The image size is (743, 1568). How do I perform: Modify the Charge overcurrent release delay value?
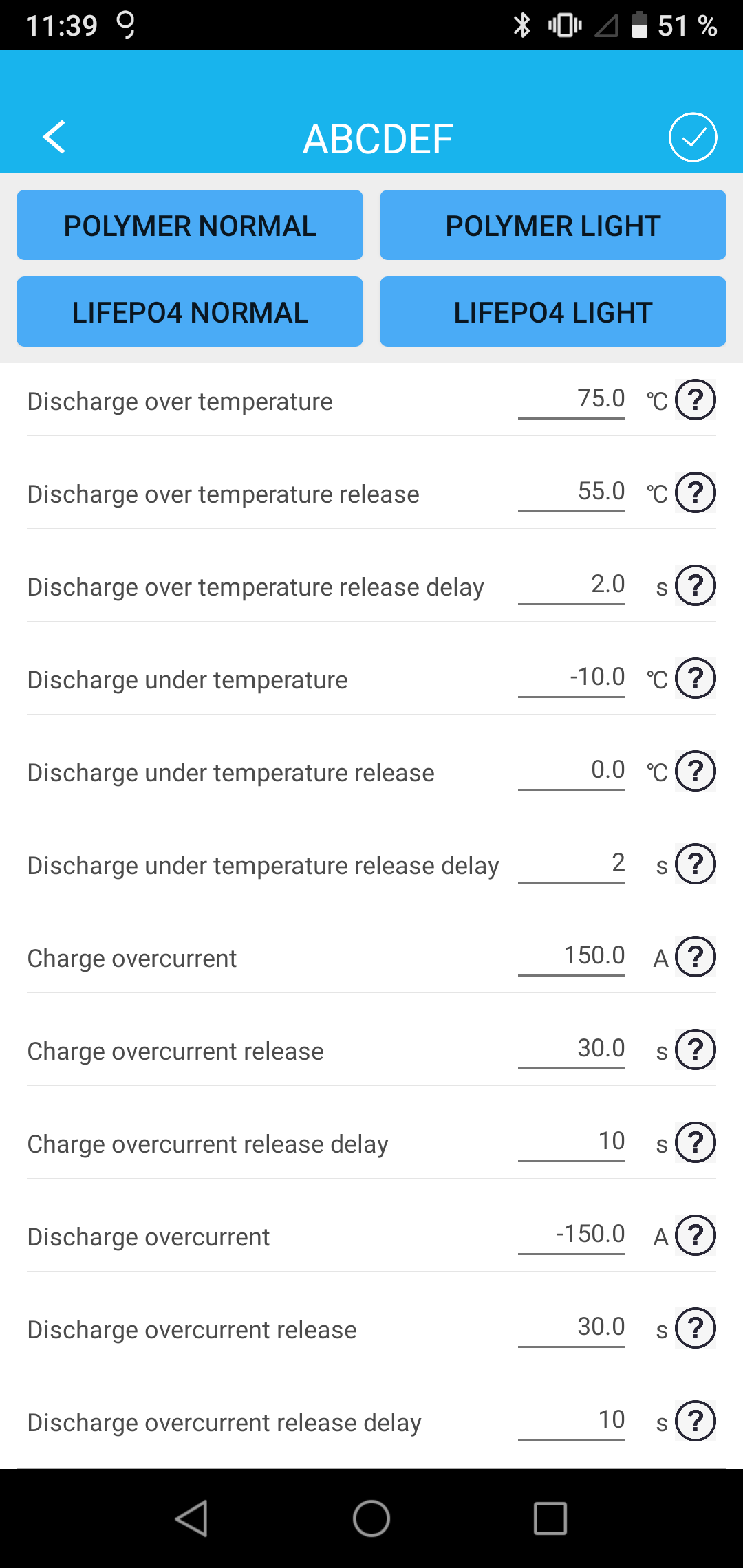coord(572,1142)
